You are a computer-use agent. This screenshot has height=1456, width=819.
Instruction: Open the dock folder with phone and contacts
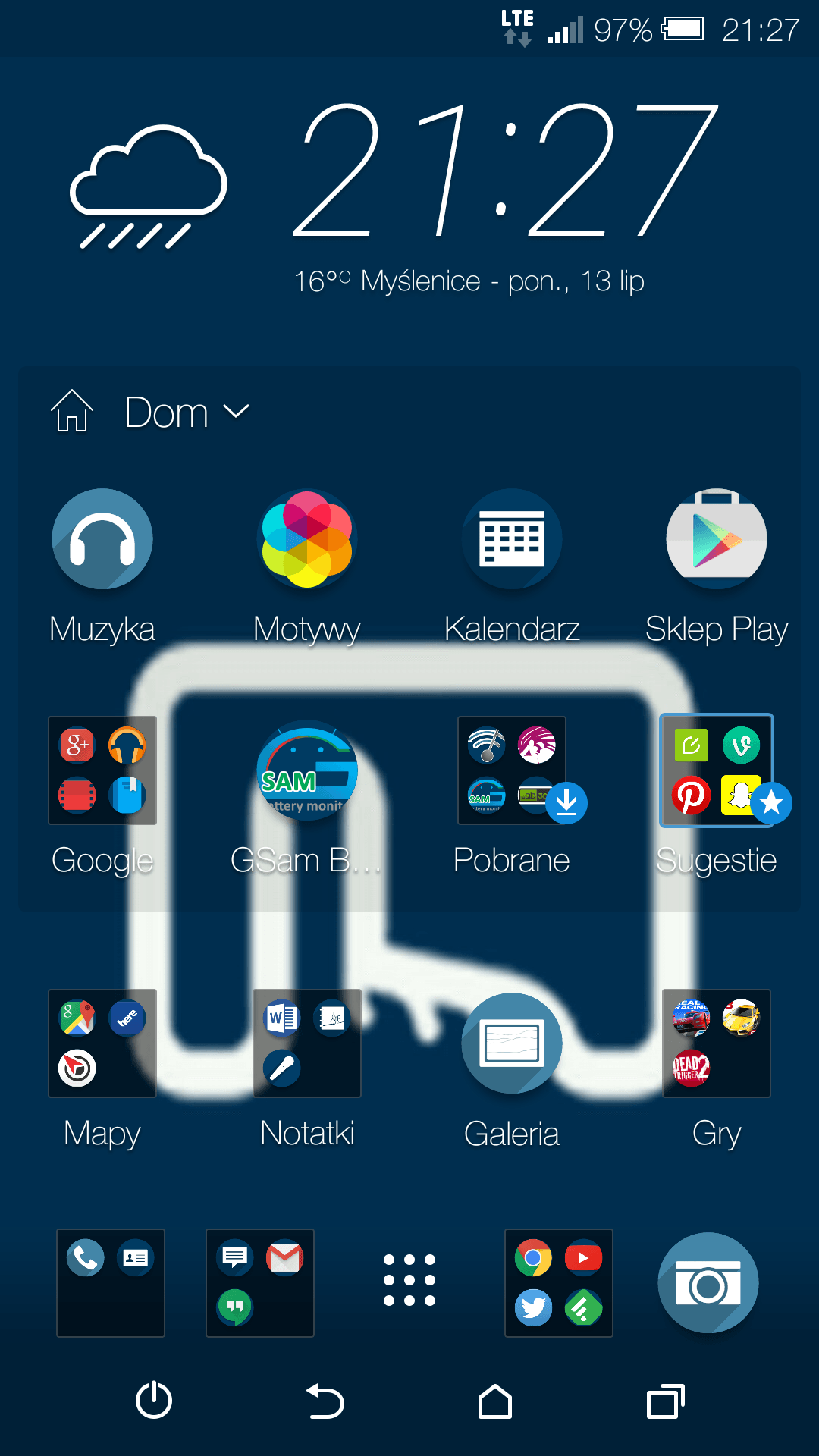tap(111, 1283)
